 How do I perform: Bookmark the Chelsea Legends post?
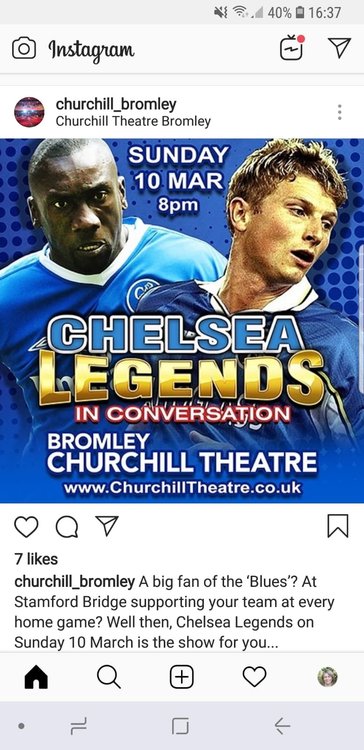click(x=338, y=526)
